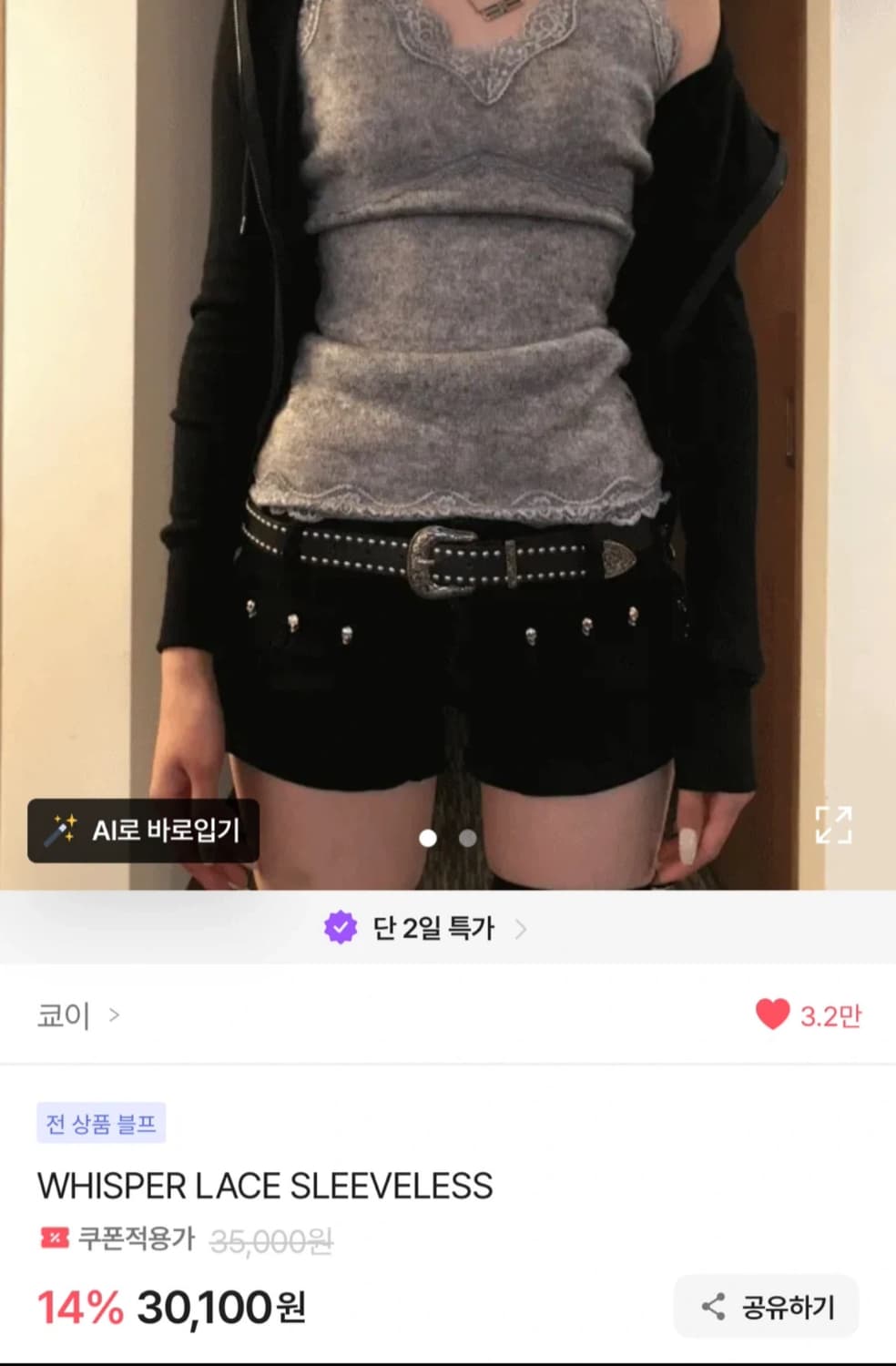Select product title WHISPER LACE SLEEVELESS
Image resolution: width=896 pixels, height=1366 pixels.
262,1184
